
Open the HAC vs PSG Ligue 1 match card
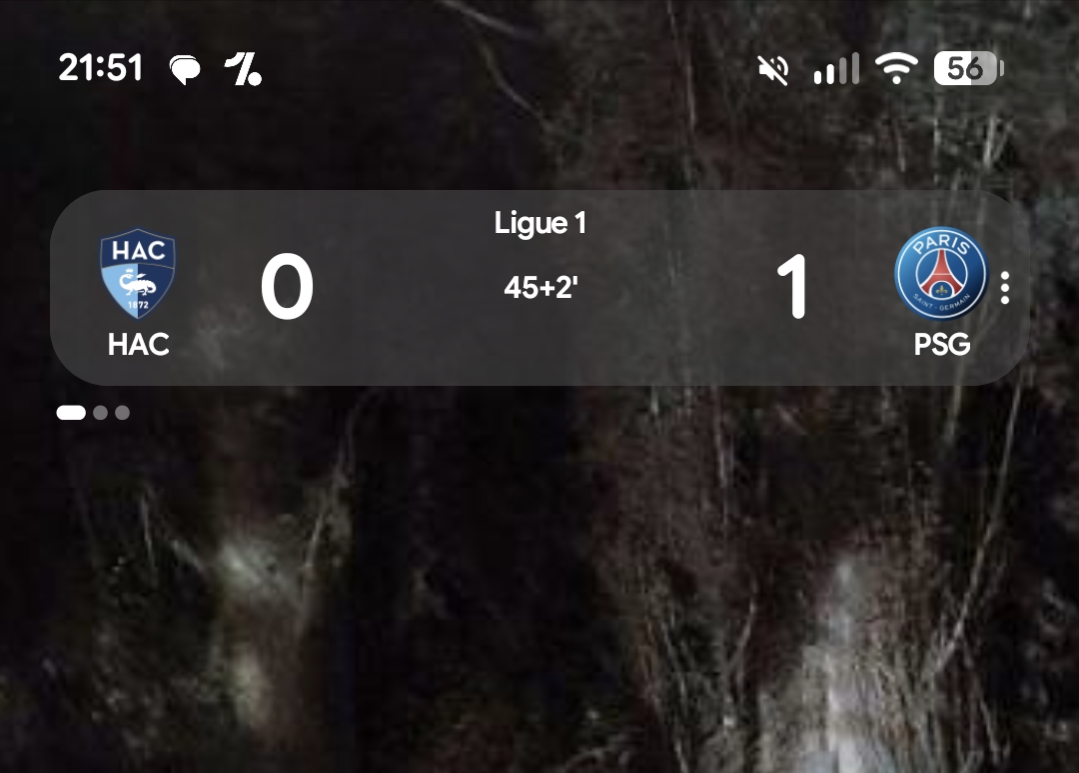point(540,288)
